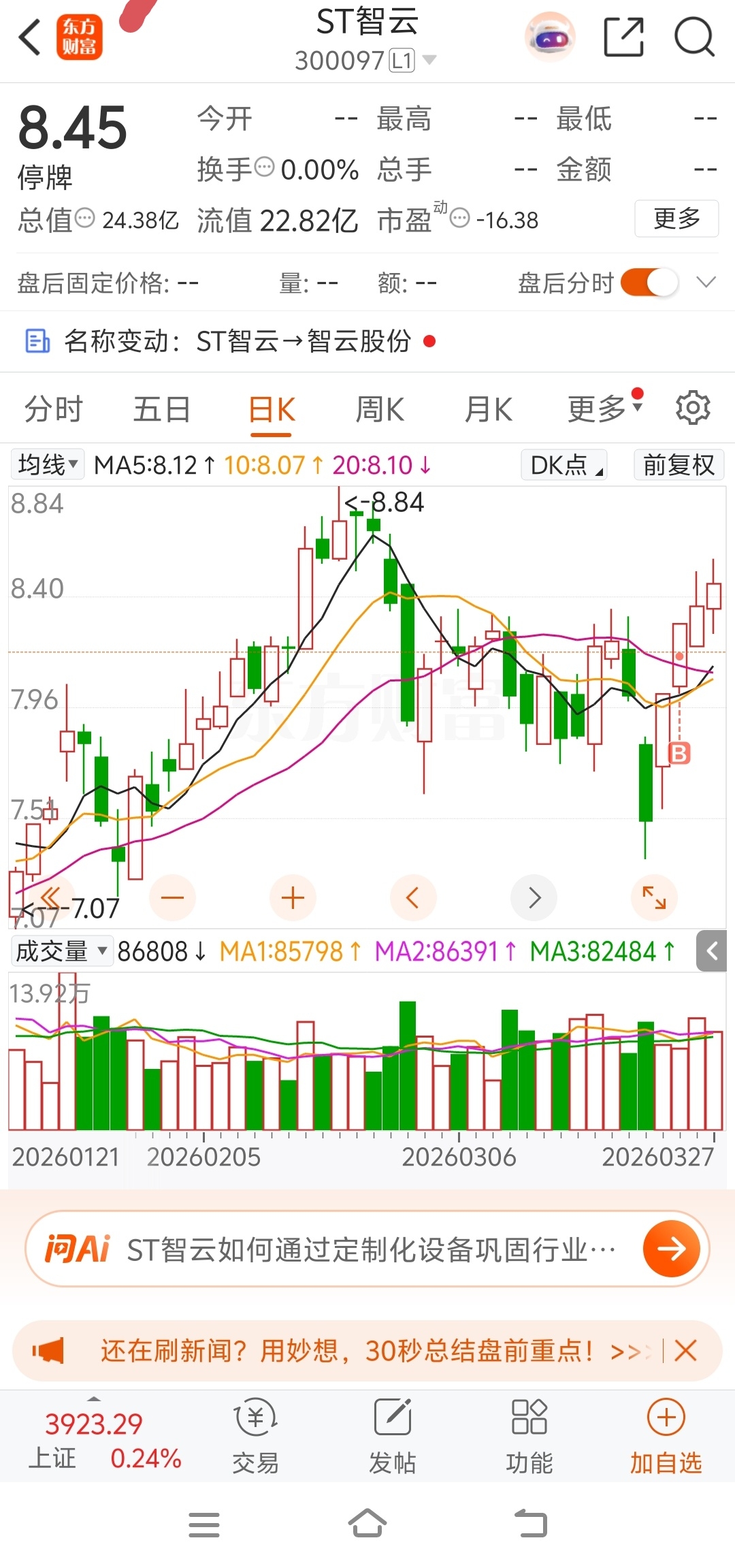Add this stock via 加自选
Screen dimensions: 735x1568
tap(666, 1433)
